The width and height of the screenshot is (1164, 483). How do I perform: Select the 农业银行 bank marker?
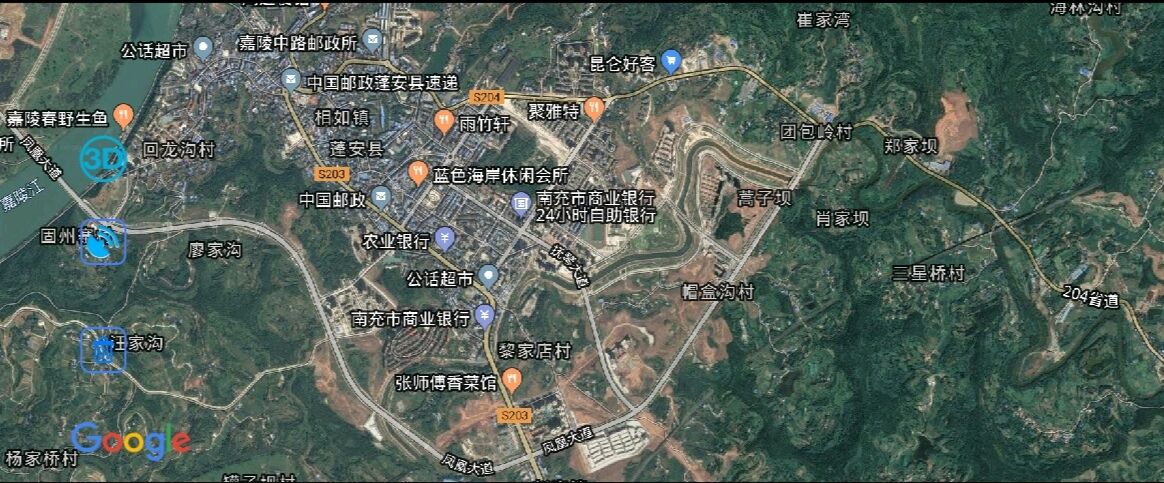[x=446, y=238]
